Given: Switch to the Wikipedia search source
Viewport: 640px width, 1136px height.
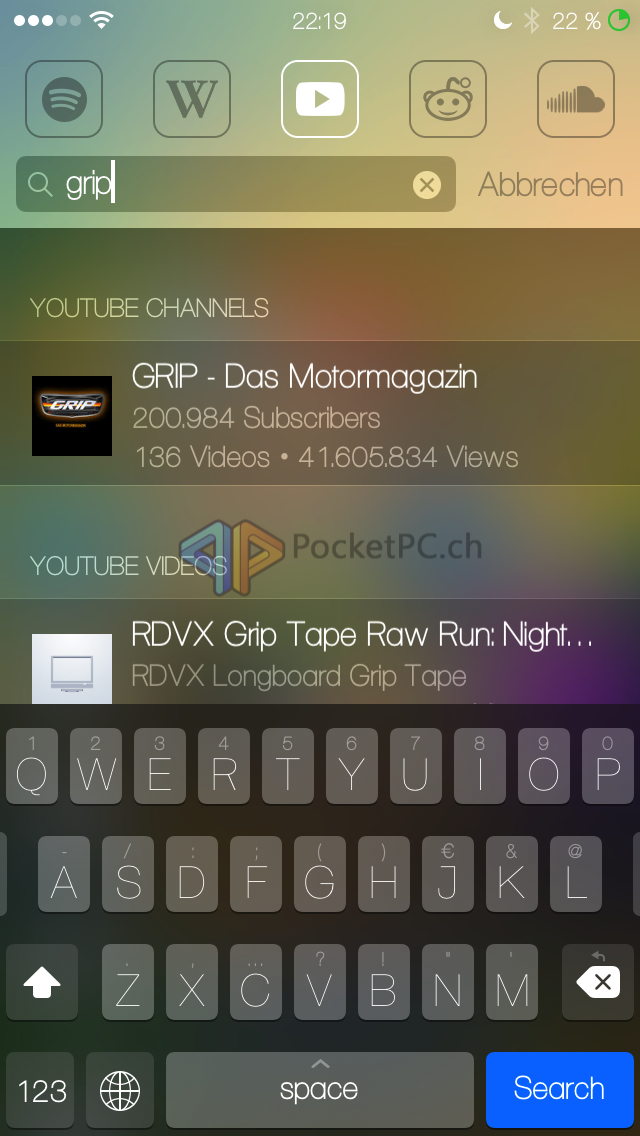Looking at the screenshot, I should (x=192, y=99).
